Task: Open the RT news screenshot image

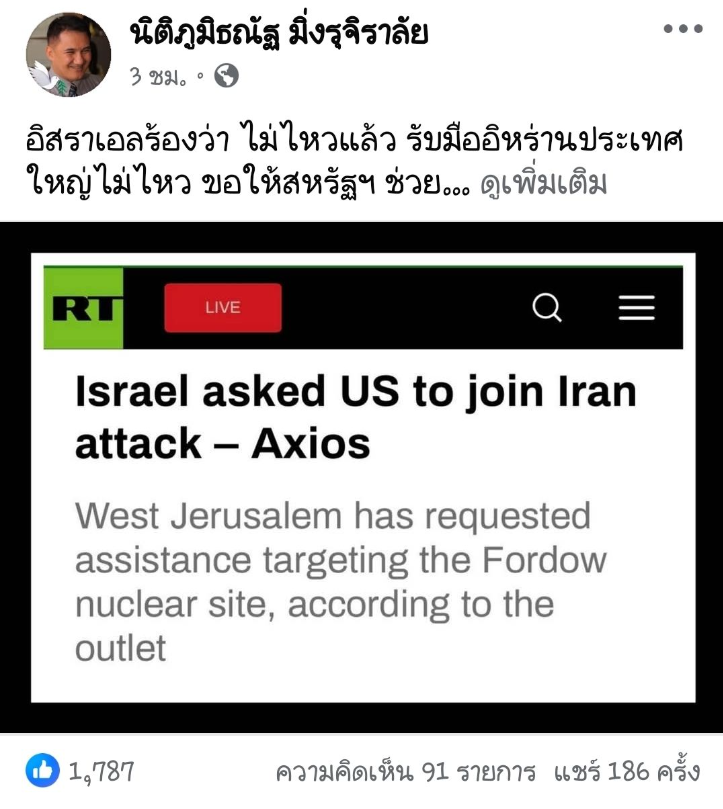Action: (362, 480)
